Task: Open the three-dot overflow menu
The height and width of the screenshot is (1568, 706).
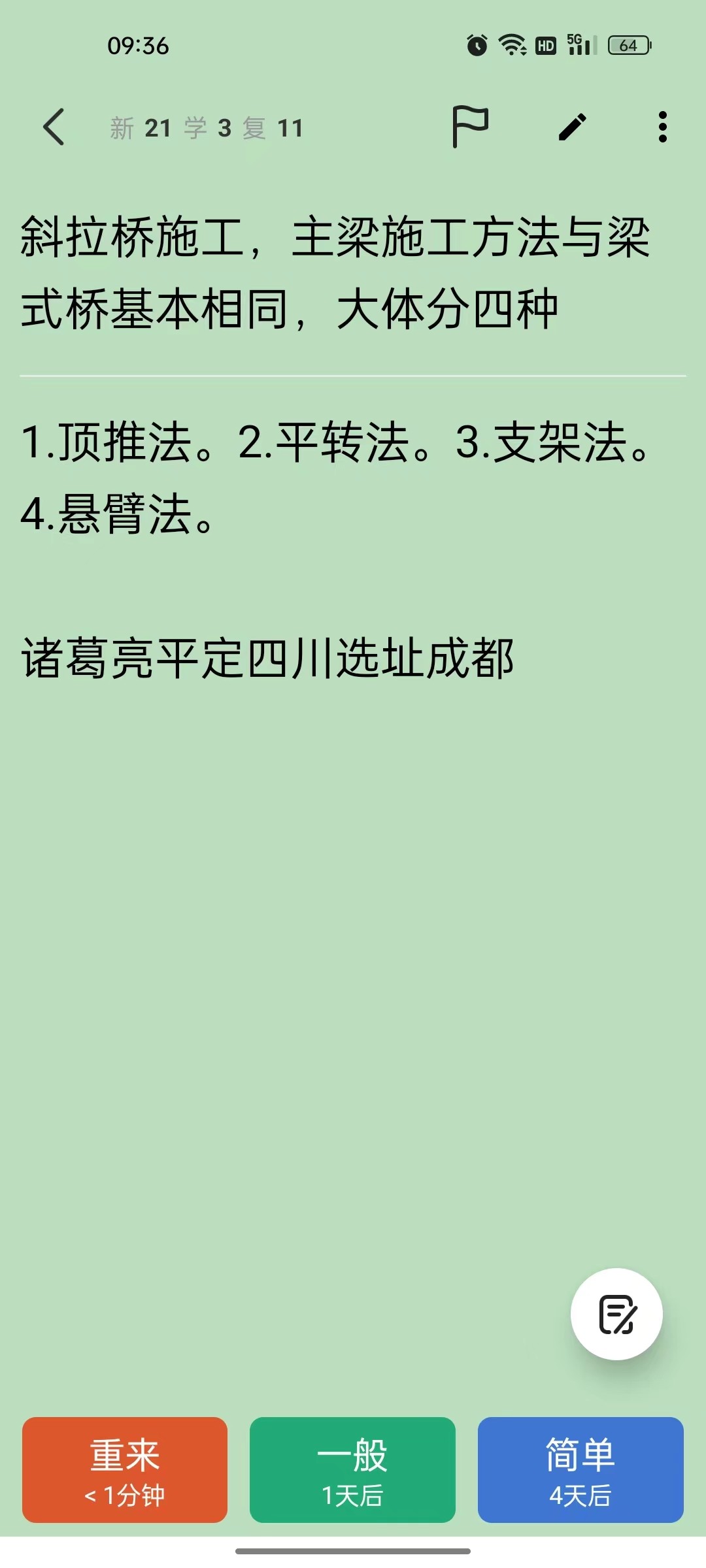Action: click(663, 127)
